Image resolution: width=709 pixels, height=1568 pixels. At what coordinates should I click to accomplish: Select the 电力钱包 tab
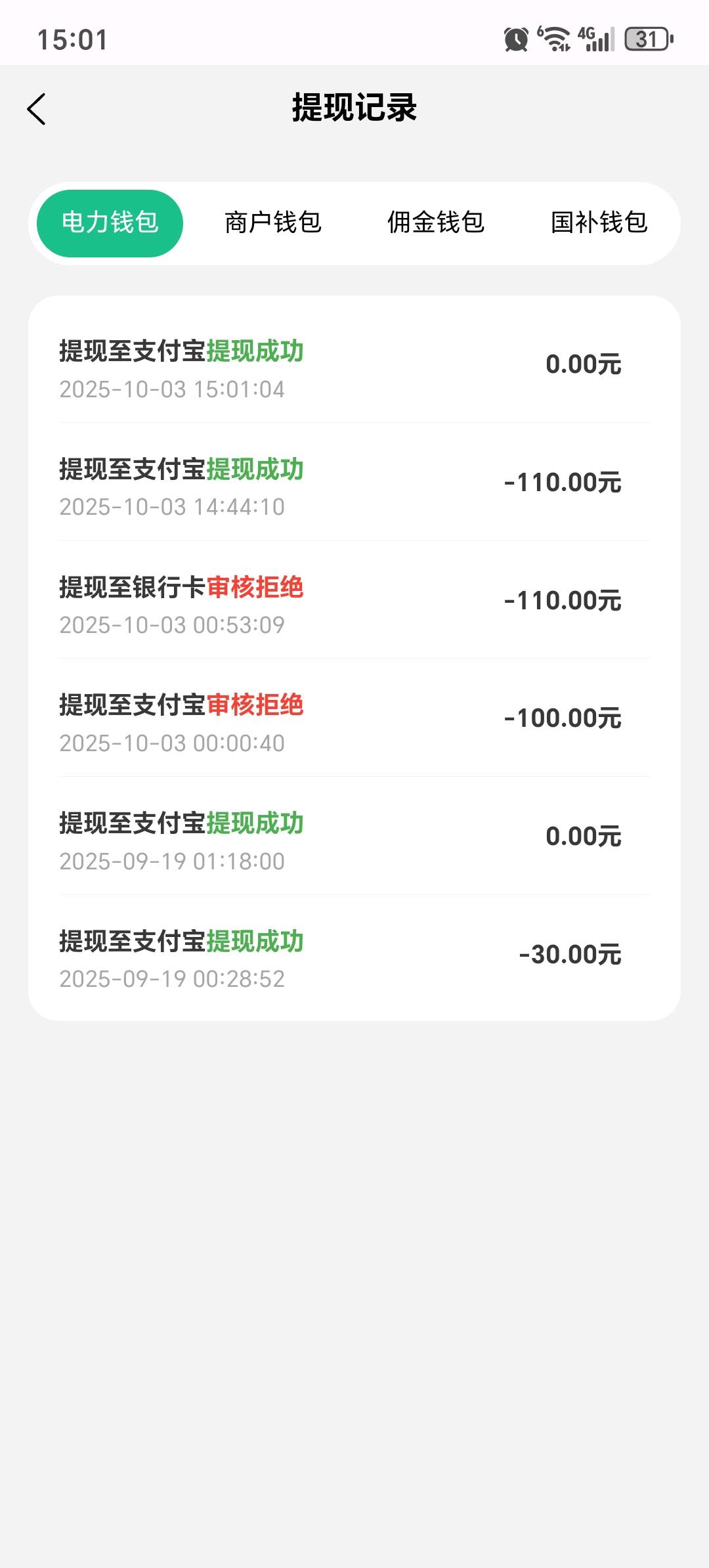[110, 223]
